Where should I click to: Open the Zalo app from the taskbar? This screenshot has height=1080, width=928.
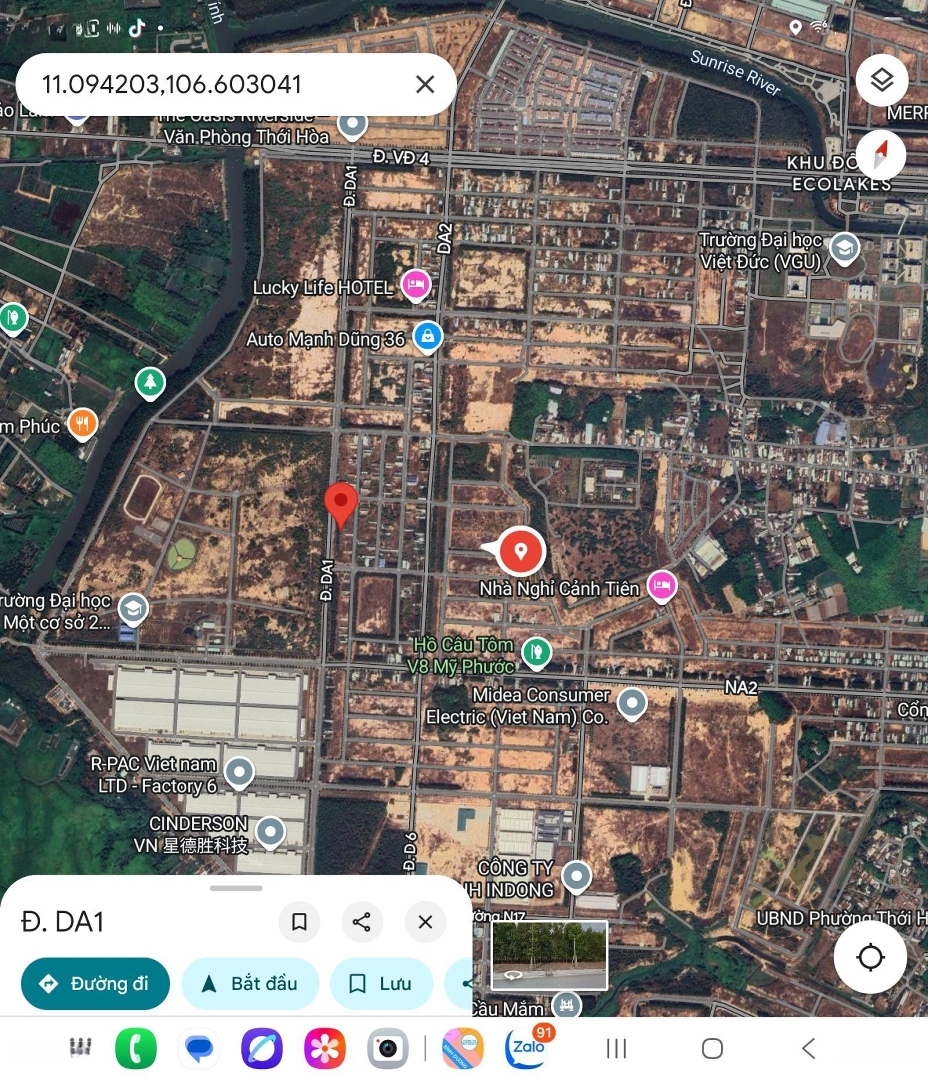pos(527,1048)
